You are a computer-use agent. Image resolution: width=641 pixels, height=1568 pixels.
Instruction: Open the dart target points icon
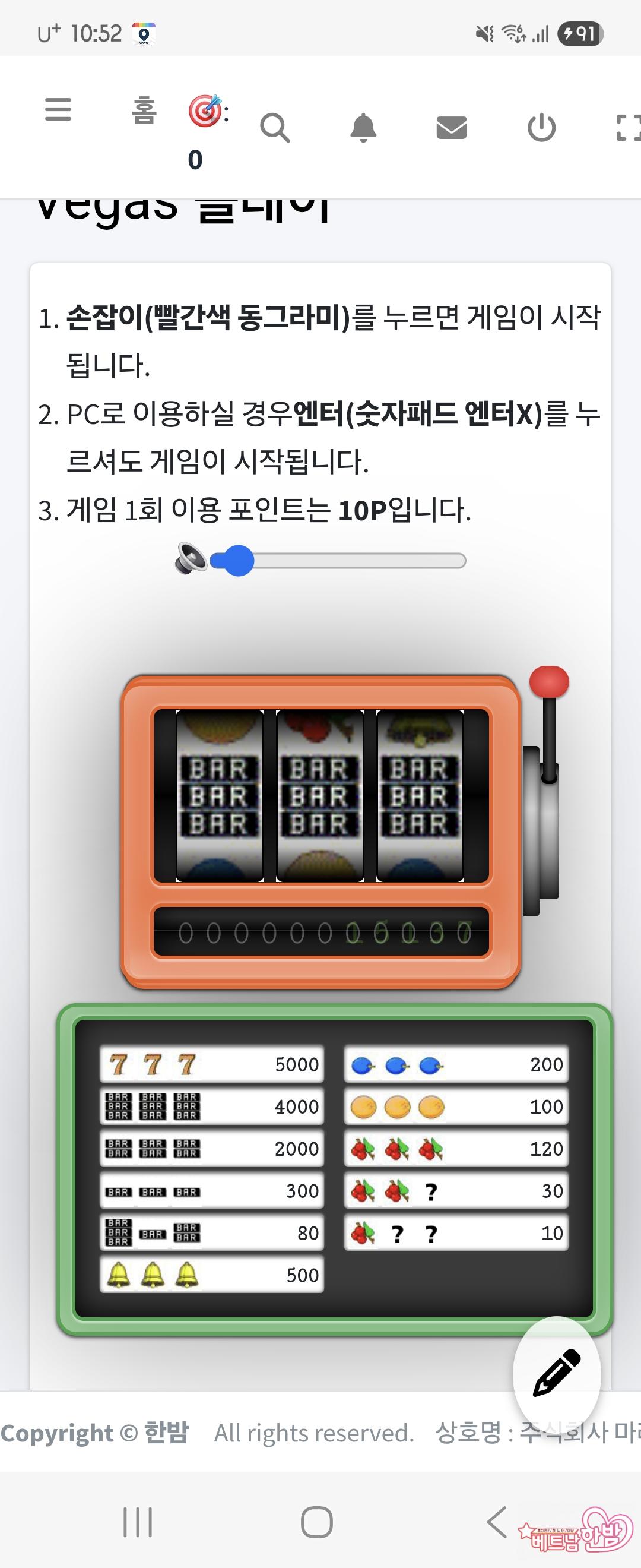(x=205, y=112)
